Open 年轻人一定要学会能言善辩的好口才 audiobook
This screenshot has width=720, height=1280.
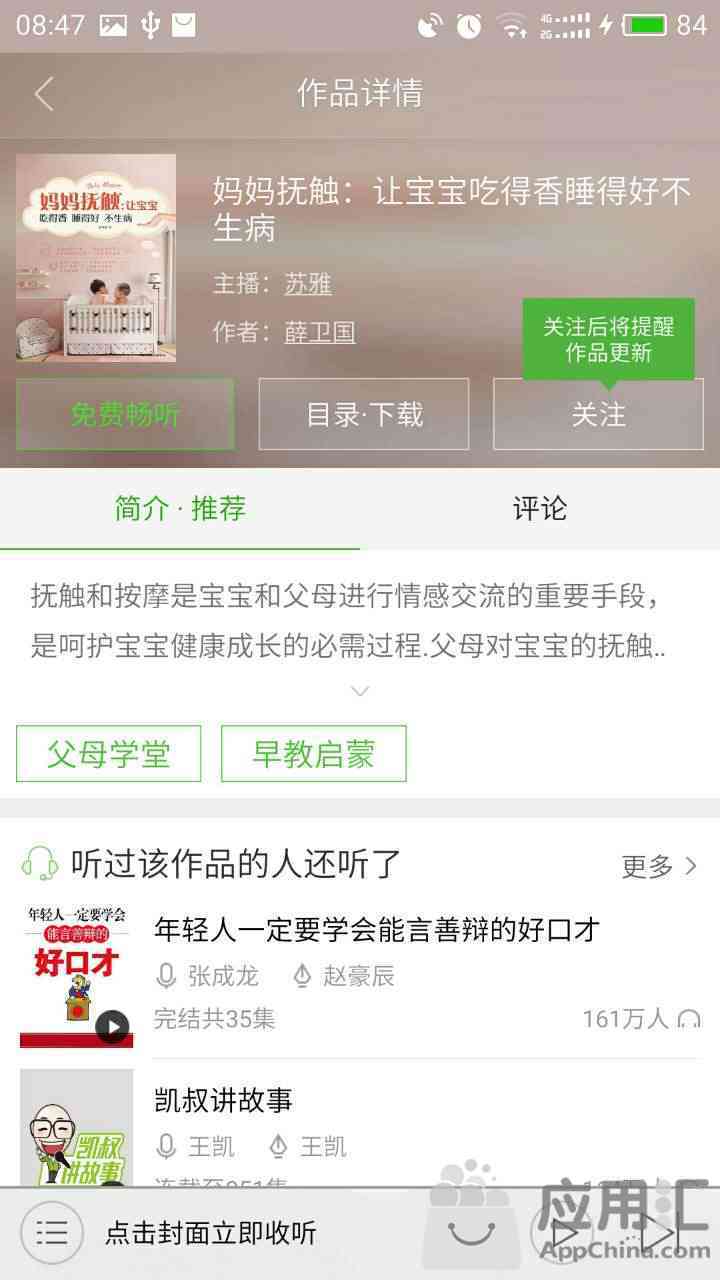376,930
